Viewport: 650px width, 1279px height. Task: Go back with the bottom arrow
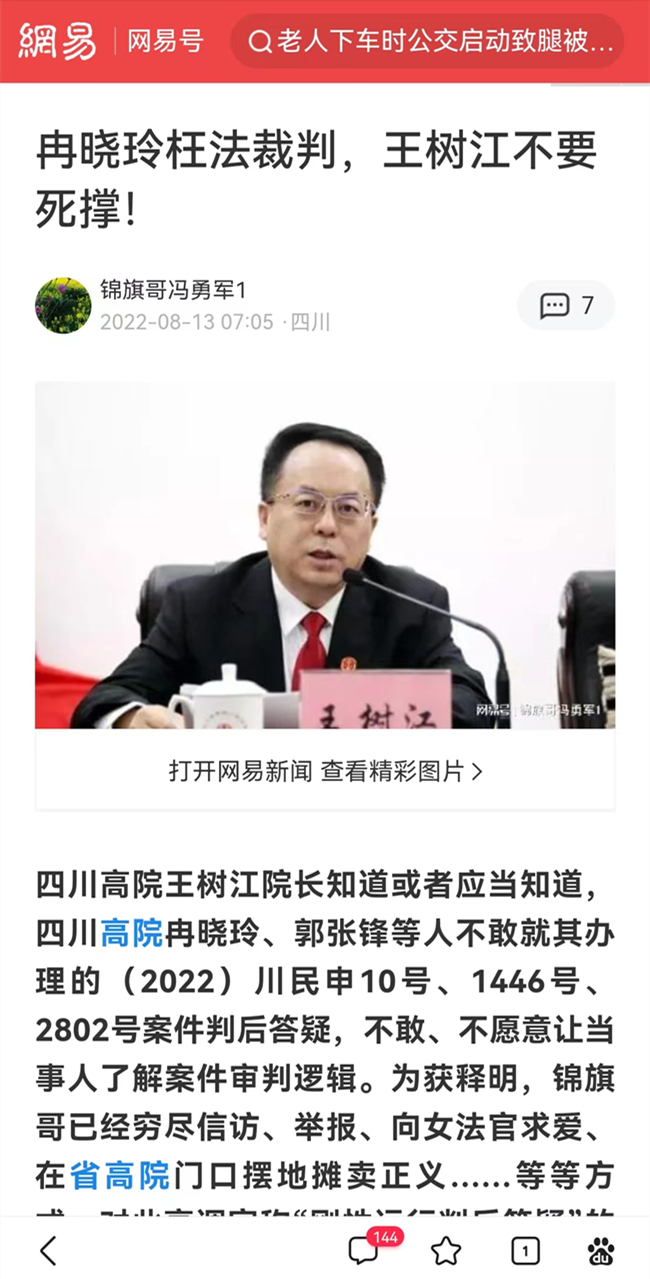pyautogui.click(x=48, y=1250)
